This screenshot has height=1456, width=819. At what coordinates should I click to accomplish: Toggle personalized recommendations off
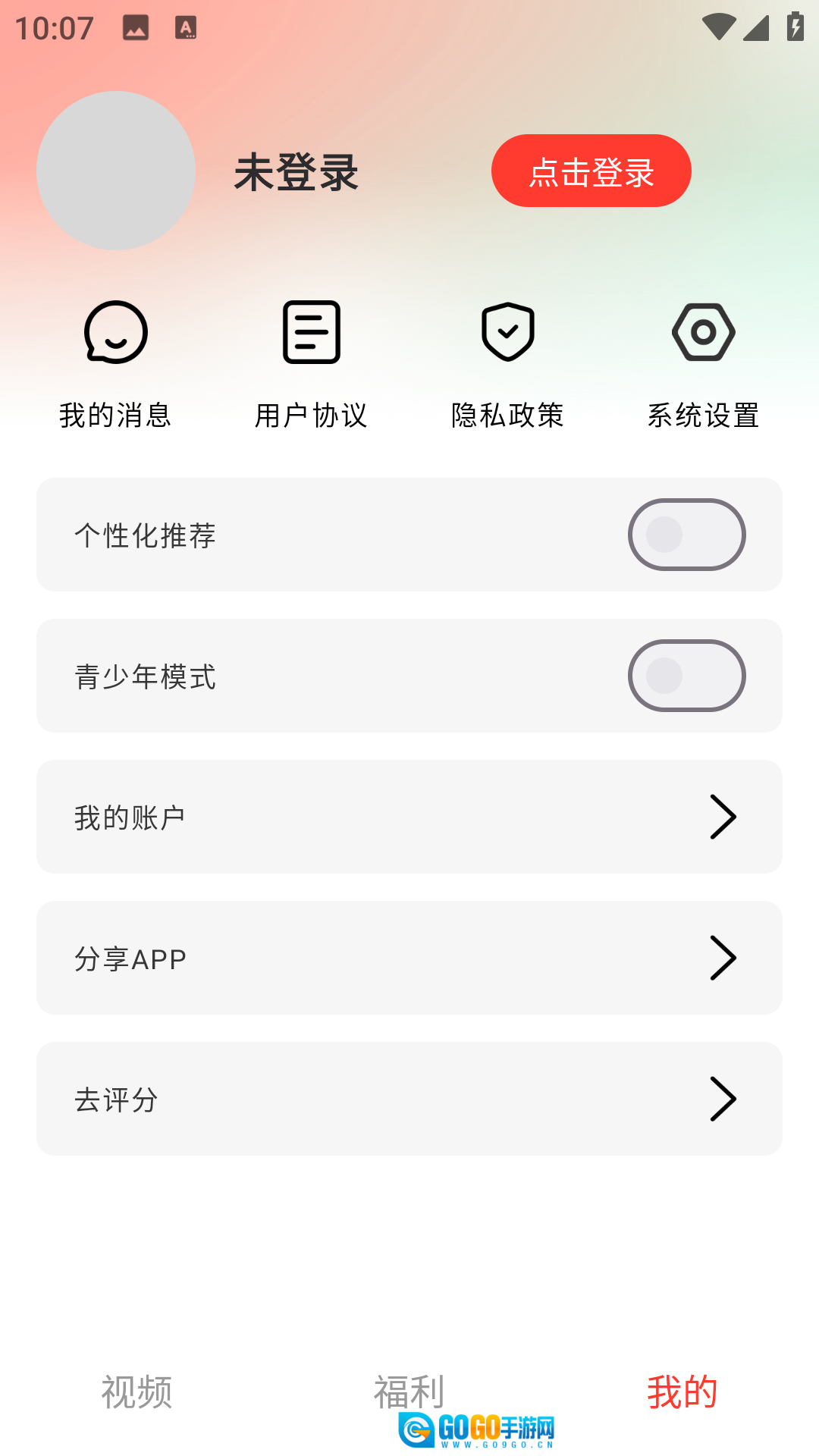tap(686, 534)
